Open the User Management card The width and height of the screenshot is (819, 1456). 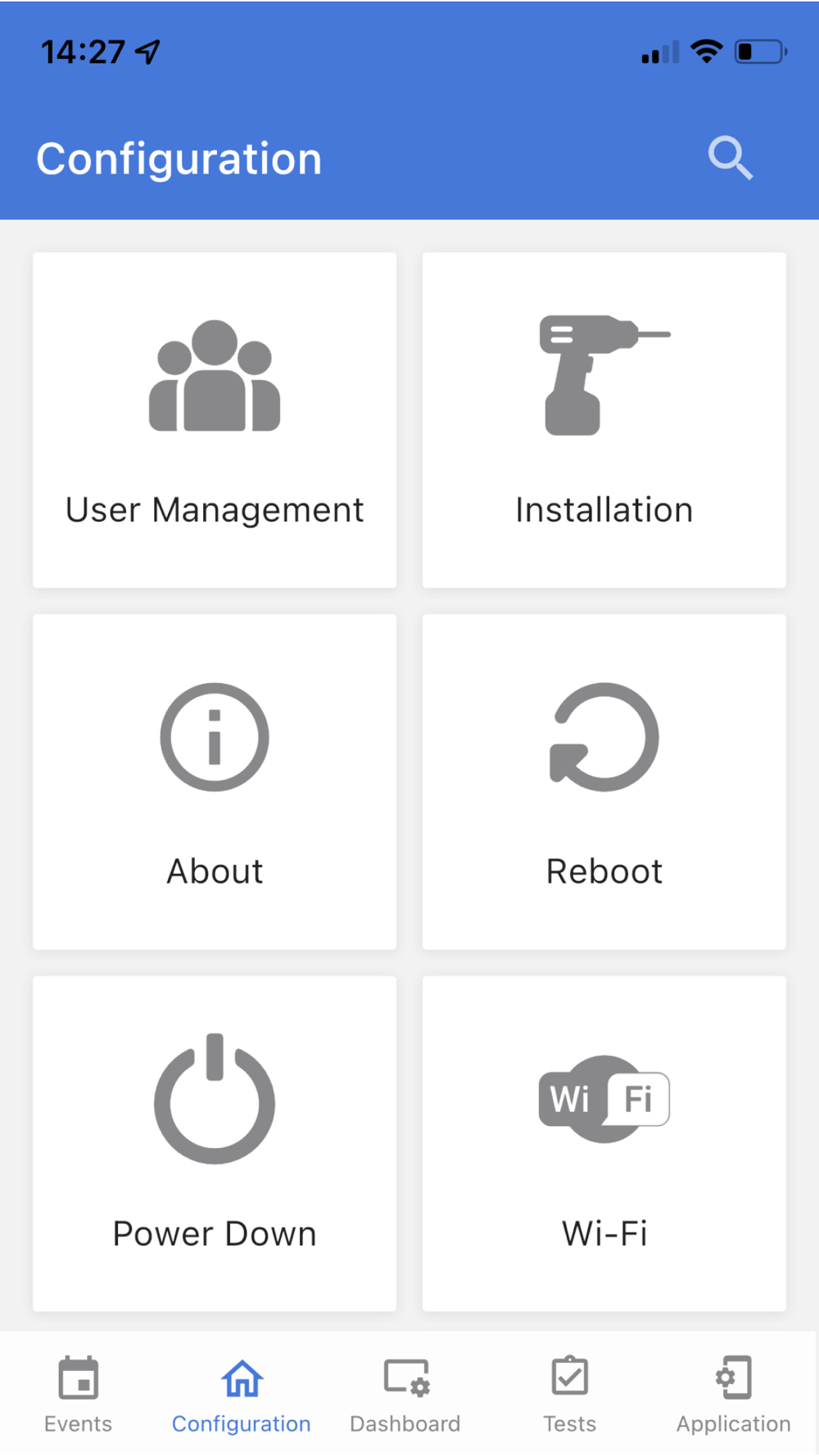coord(215,420)
